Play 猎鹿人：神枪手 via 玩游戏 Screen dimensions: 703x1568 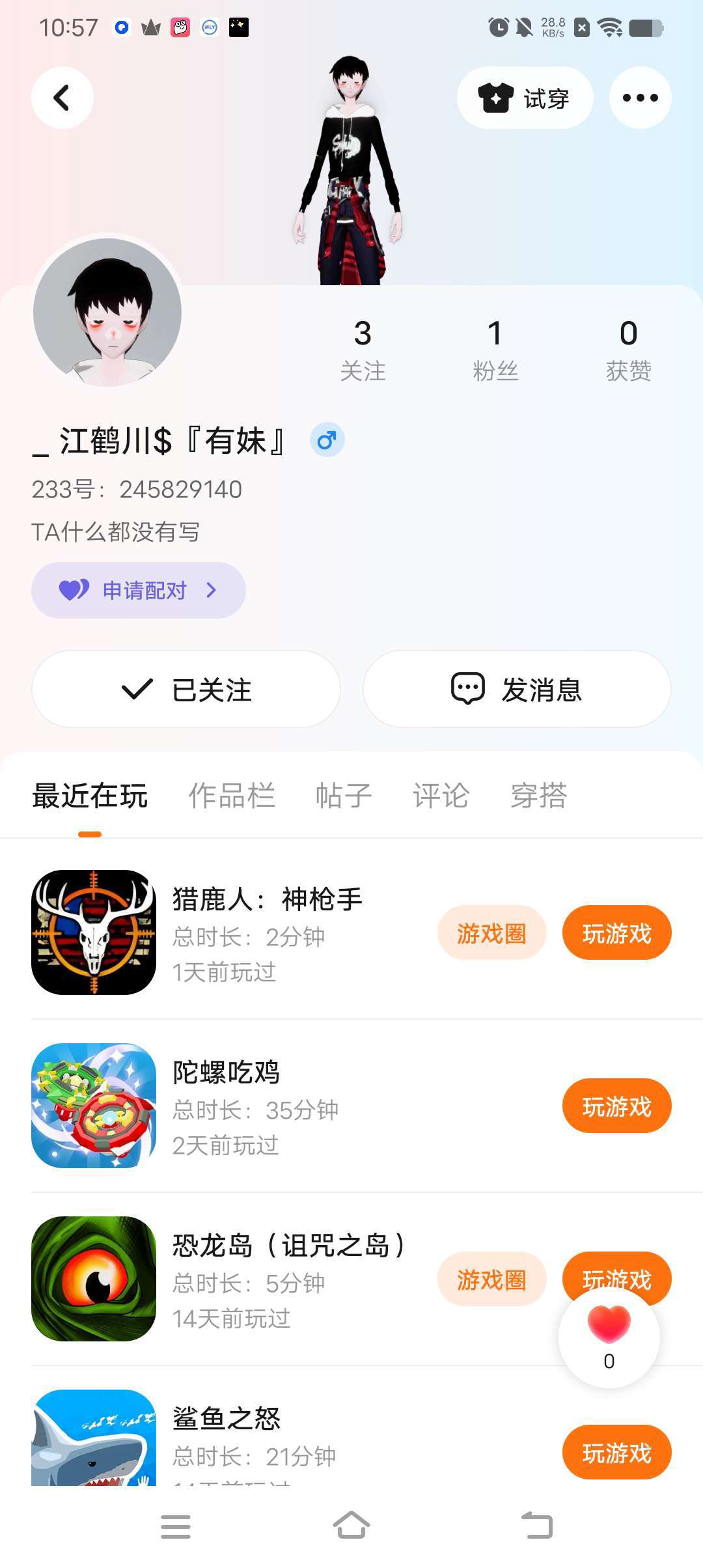click(616, 933)
